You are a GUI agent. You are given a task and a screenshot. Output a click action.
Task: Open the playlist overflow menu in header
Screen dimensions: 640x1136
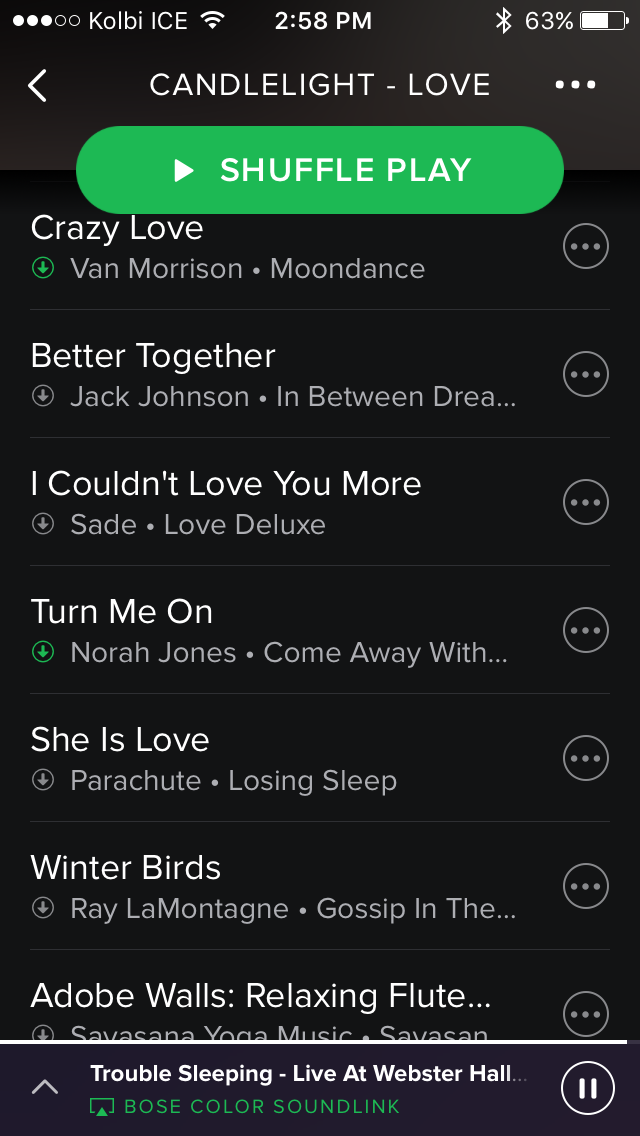coord(575,85)
